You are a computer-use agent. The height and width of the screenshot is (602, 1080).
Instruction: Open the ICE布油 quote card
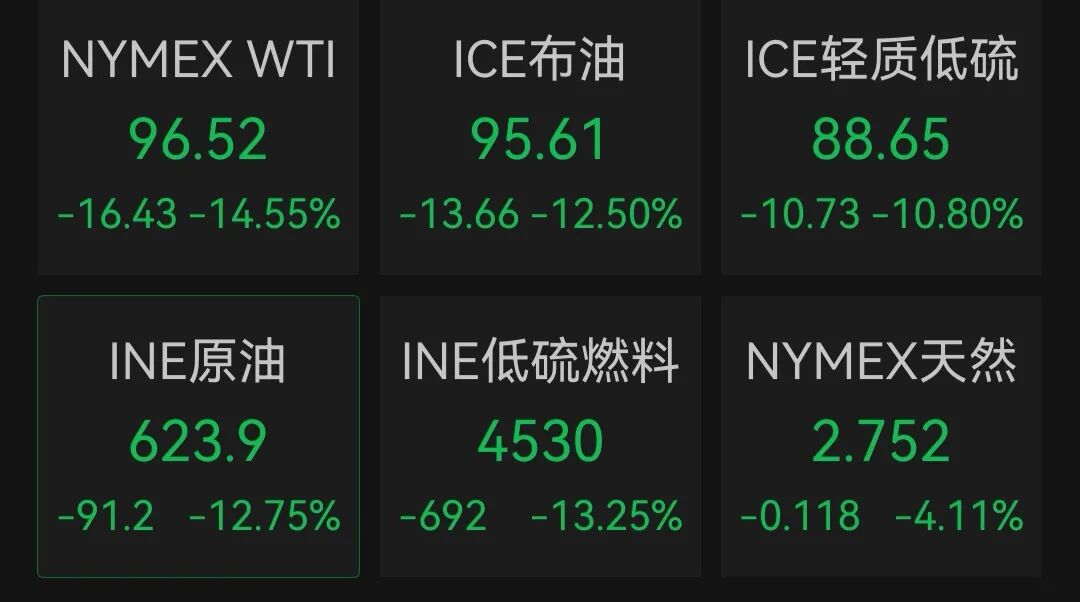coord(540,137)
